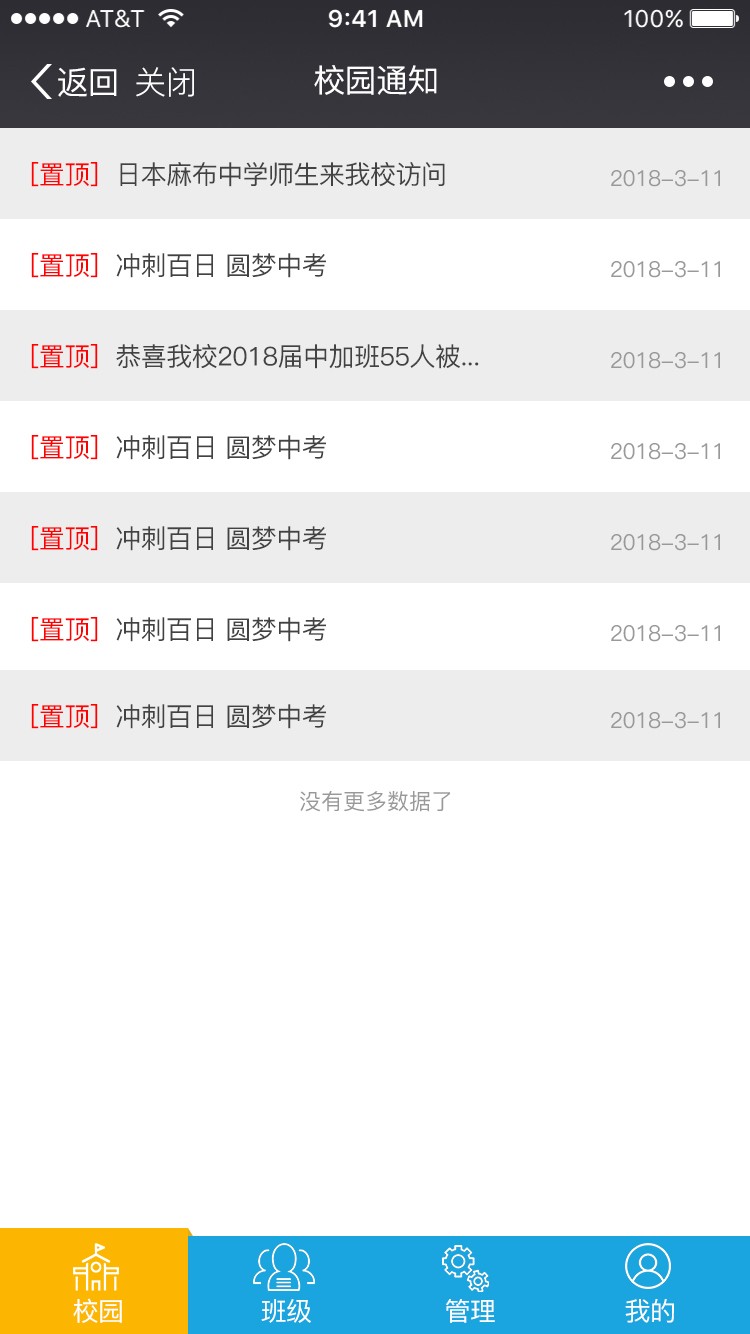Switch to the 校园 tab
Viewport: 750px width, 1334px height.
pos(95,1284)
